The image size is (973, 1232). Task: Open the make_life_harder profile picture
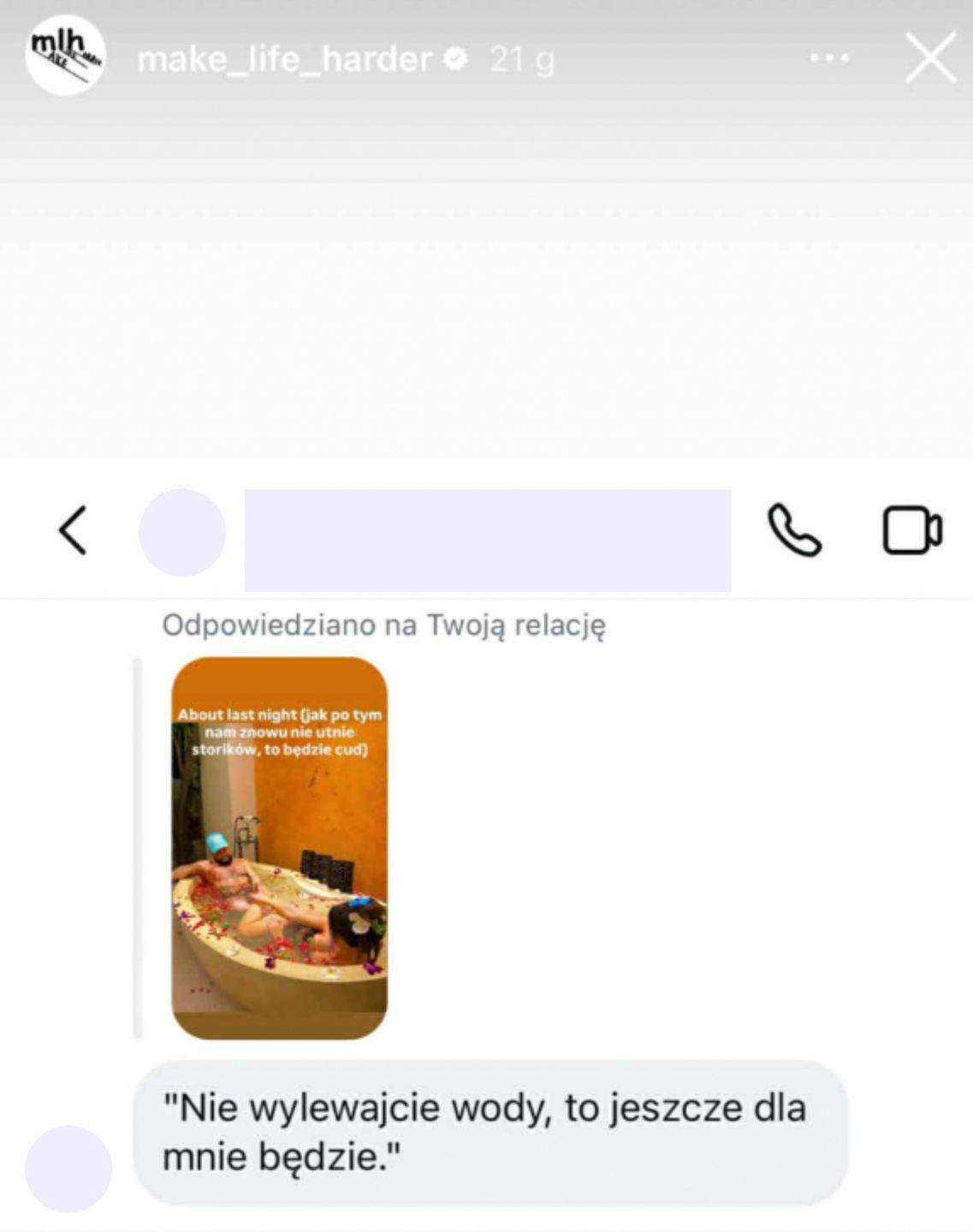tap(66, 55)
